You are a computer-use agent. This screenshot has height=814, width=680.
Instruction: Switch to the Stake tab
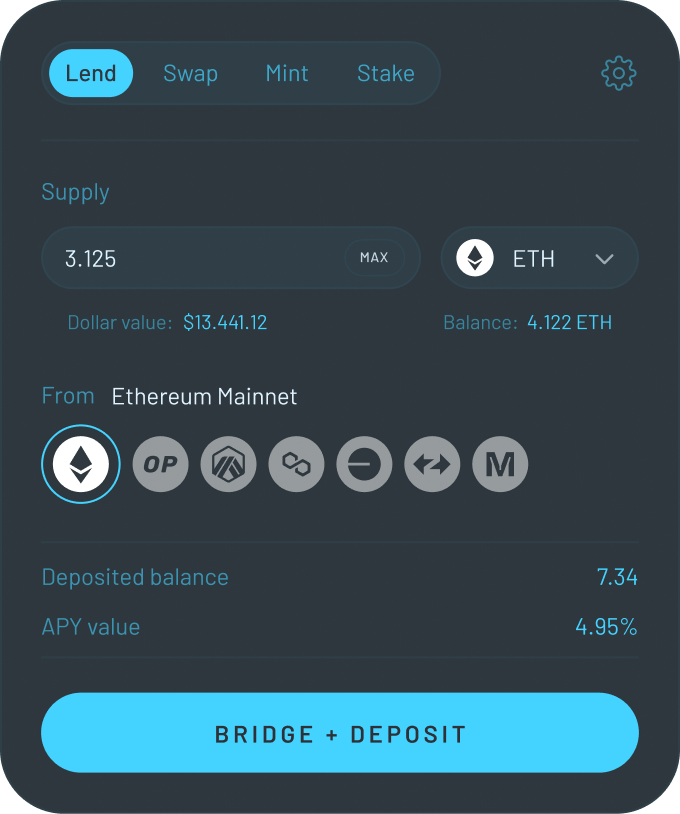click(x=385, y=73)
